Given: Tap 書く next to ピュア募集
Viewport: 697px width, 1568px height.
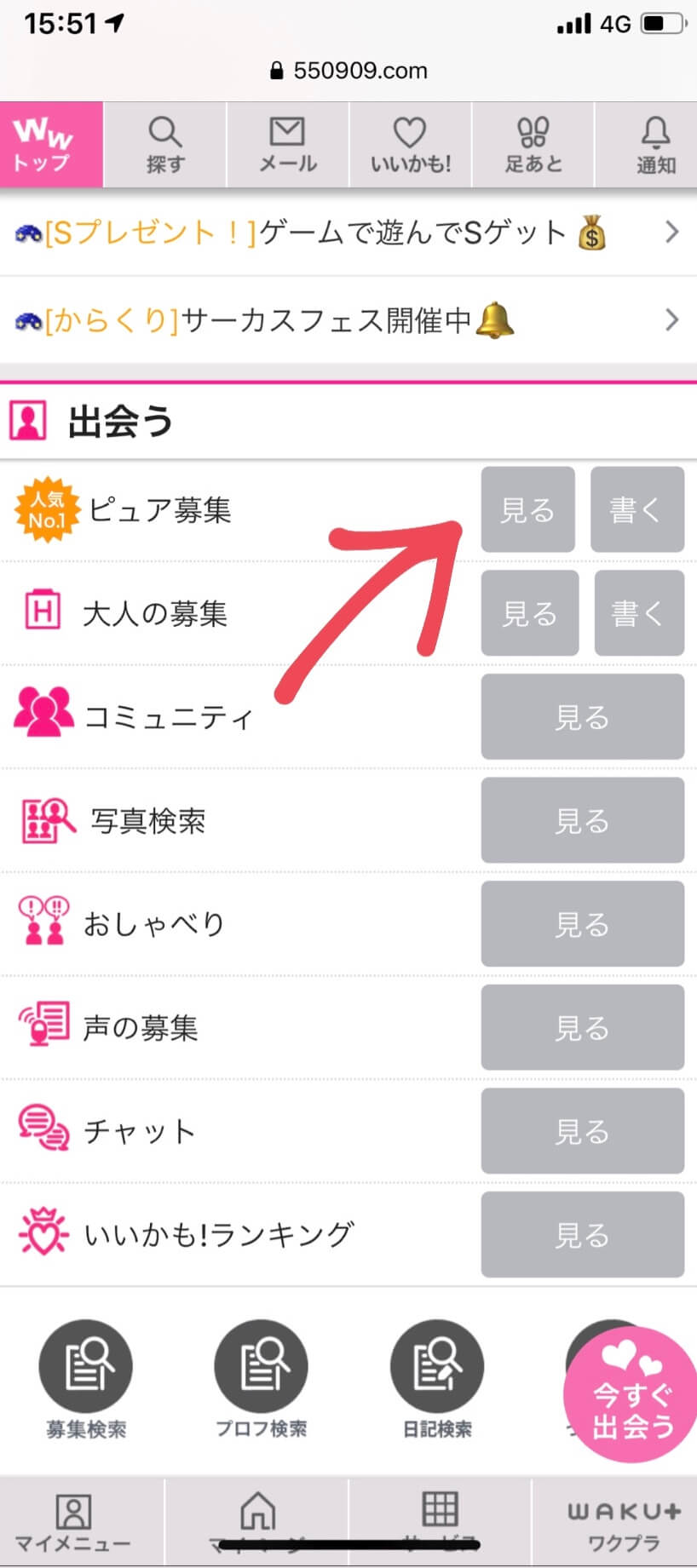Looking at the screenshot, I should click(637, 509).
